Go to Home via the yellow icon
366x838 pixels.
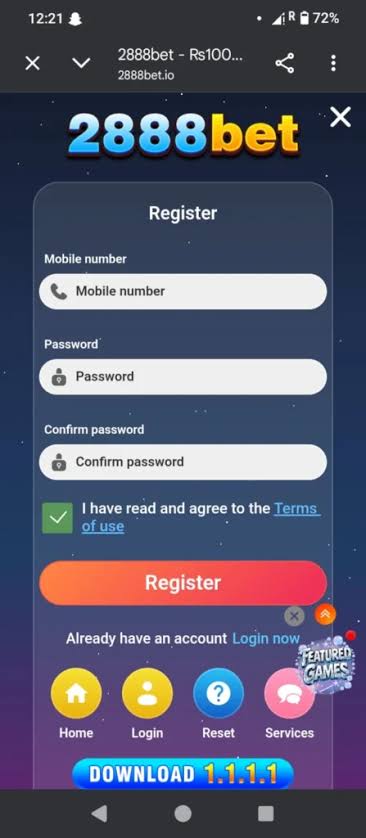point(76,693)
